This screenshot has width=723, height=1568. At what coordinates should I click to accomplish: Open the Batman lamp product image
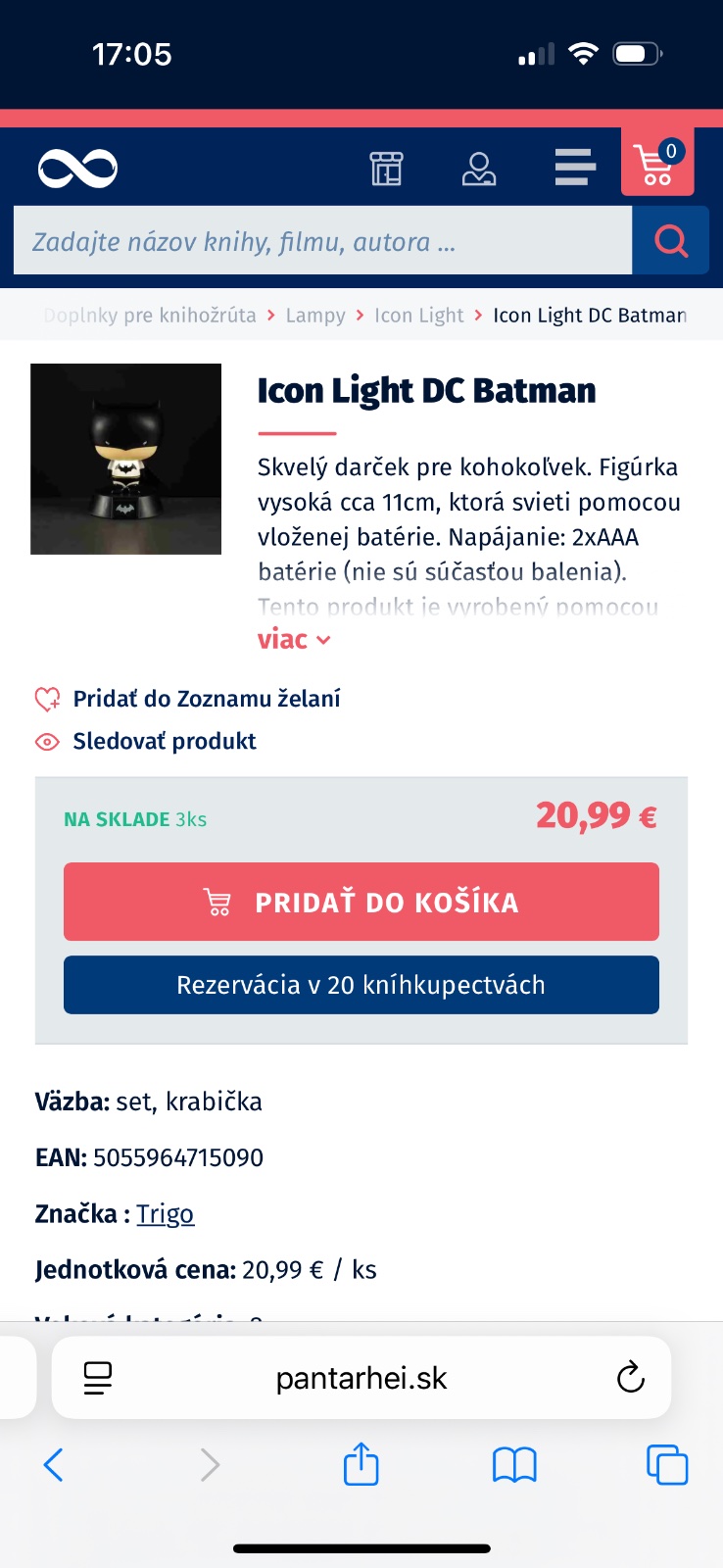pyautogui.click(x=126, y=459)
